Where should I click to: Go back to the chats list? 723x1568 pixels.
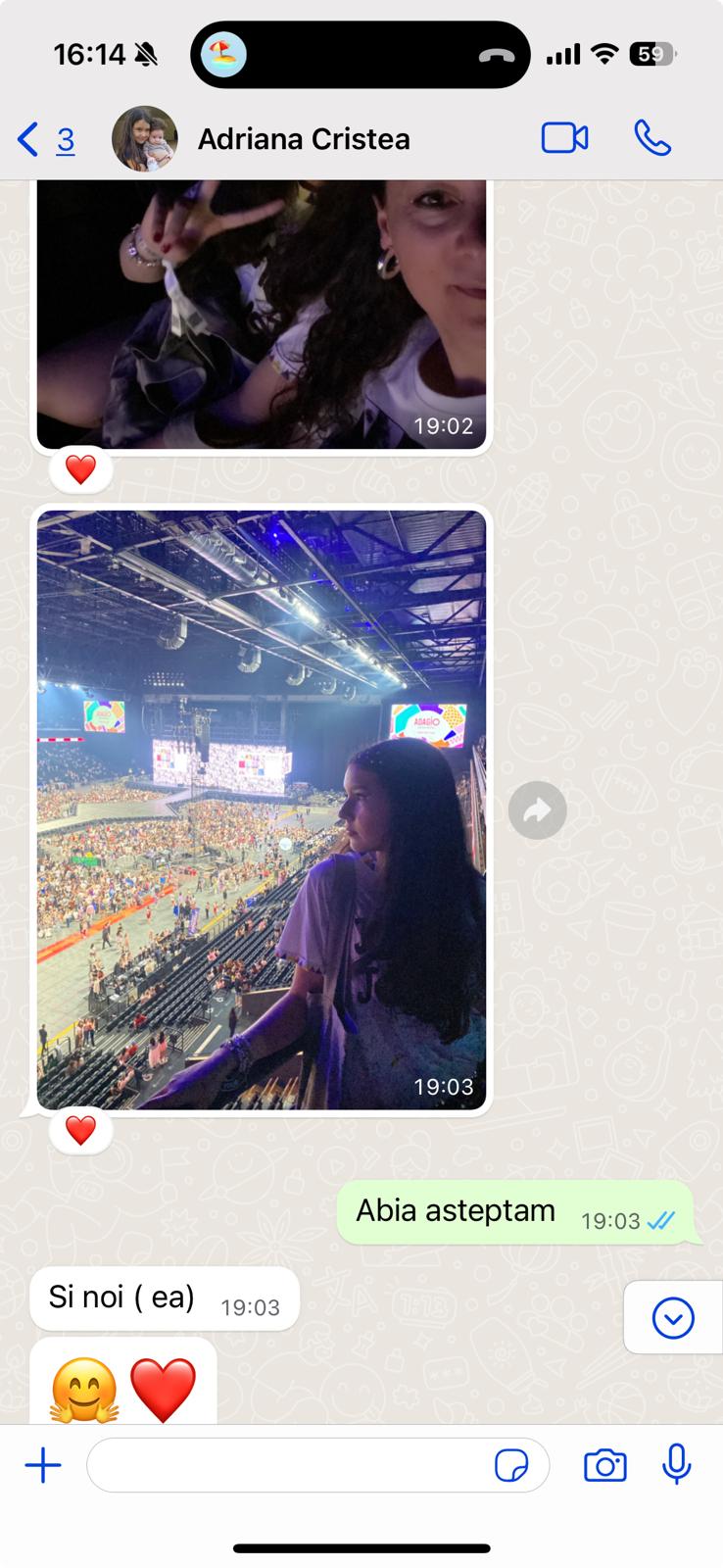(x=44, y=140)
